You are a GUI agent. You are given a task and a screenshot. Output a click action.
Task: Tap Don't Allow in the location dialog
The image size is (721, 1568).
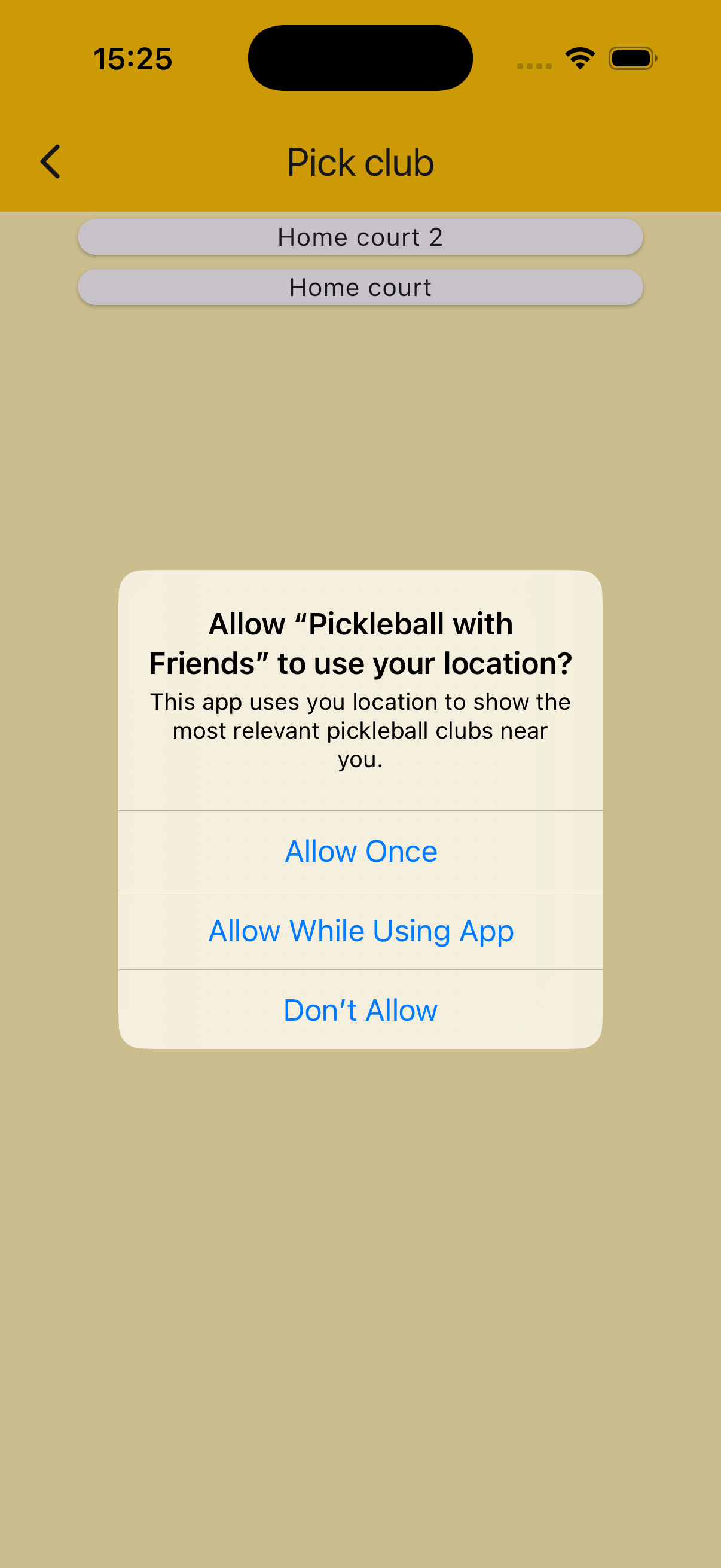(360, 1010)
